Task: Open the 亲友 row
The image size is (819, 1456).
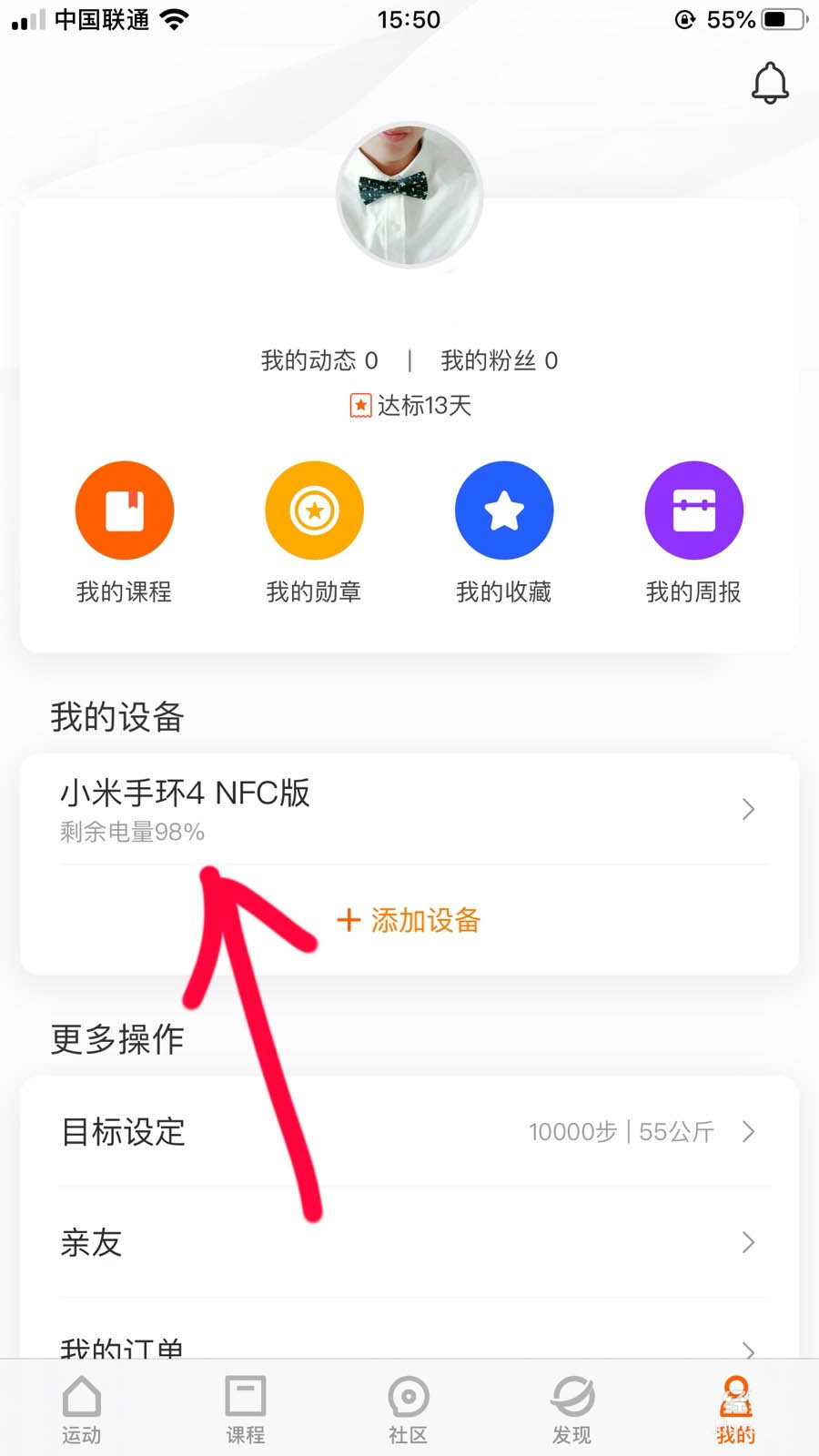Action: pos(409,1242)
